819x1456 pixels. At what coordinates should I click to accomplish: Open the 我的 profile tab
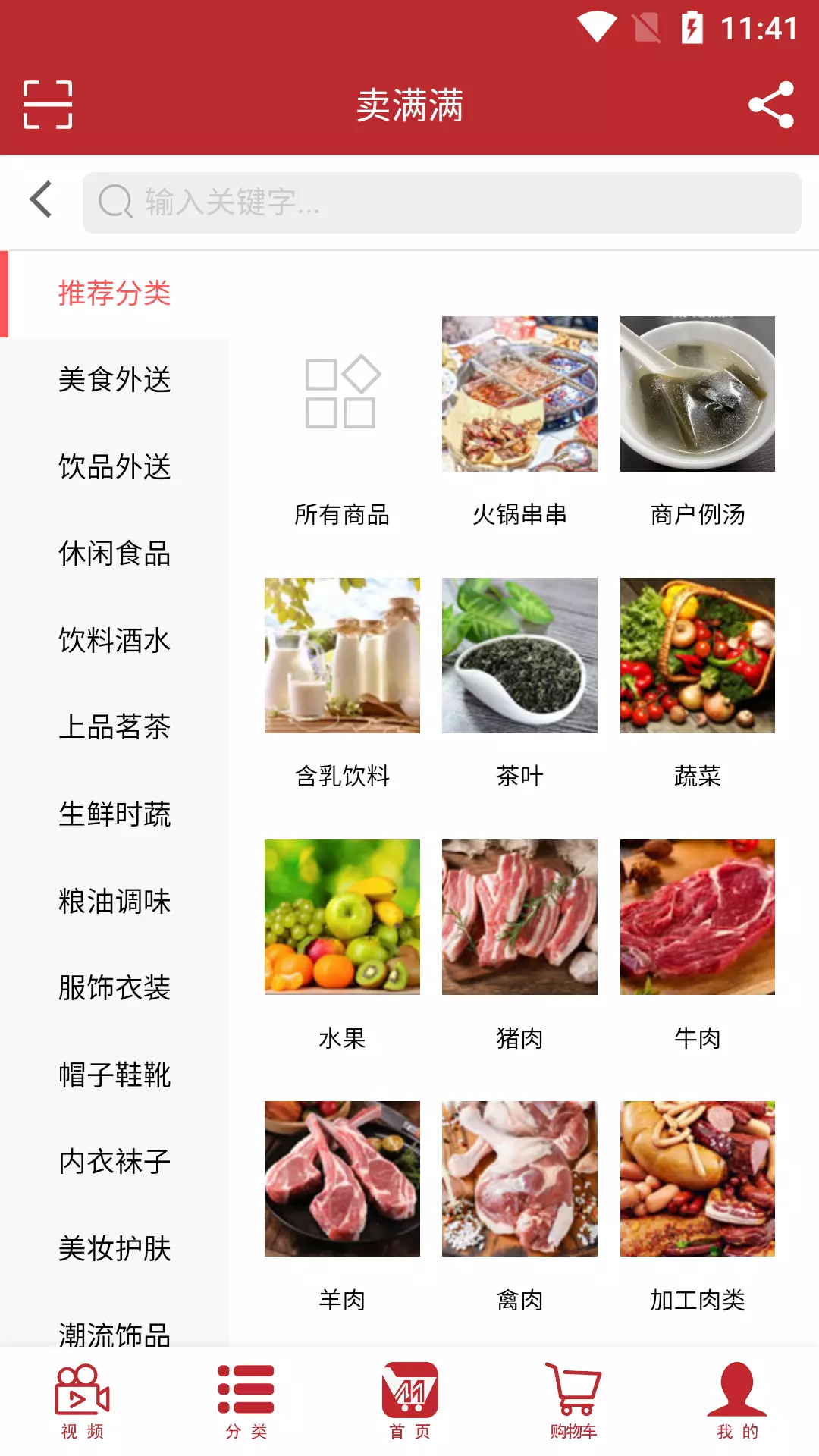tap(737, 1401)
